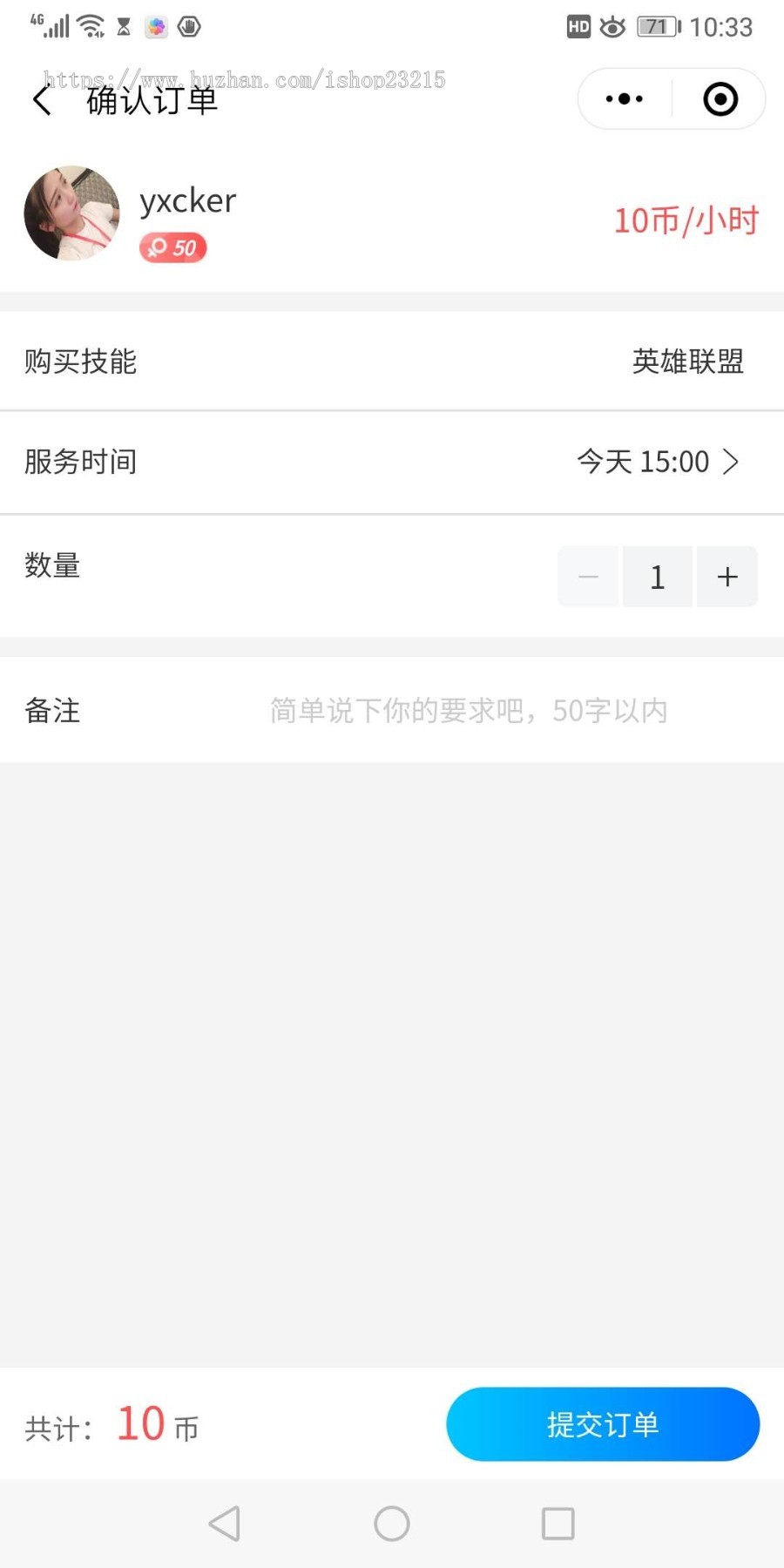The image size is (784, 1568).
Task: Tap the capsule close circle icon
Action: 720,98
